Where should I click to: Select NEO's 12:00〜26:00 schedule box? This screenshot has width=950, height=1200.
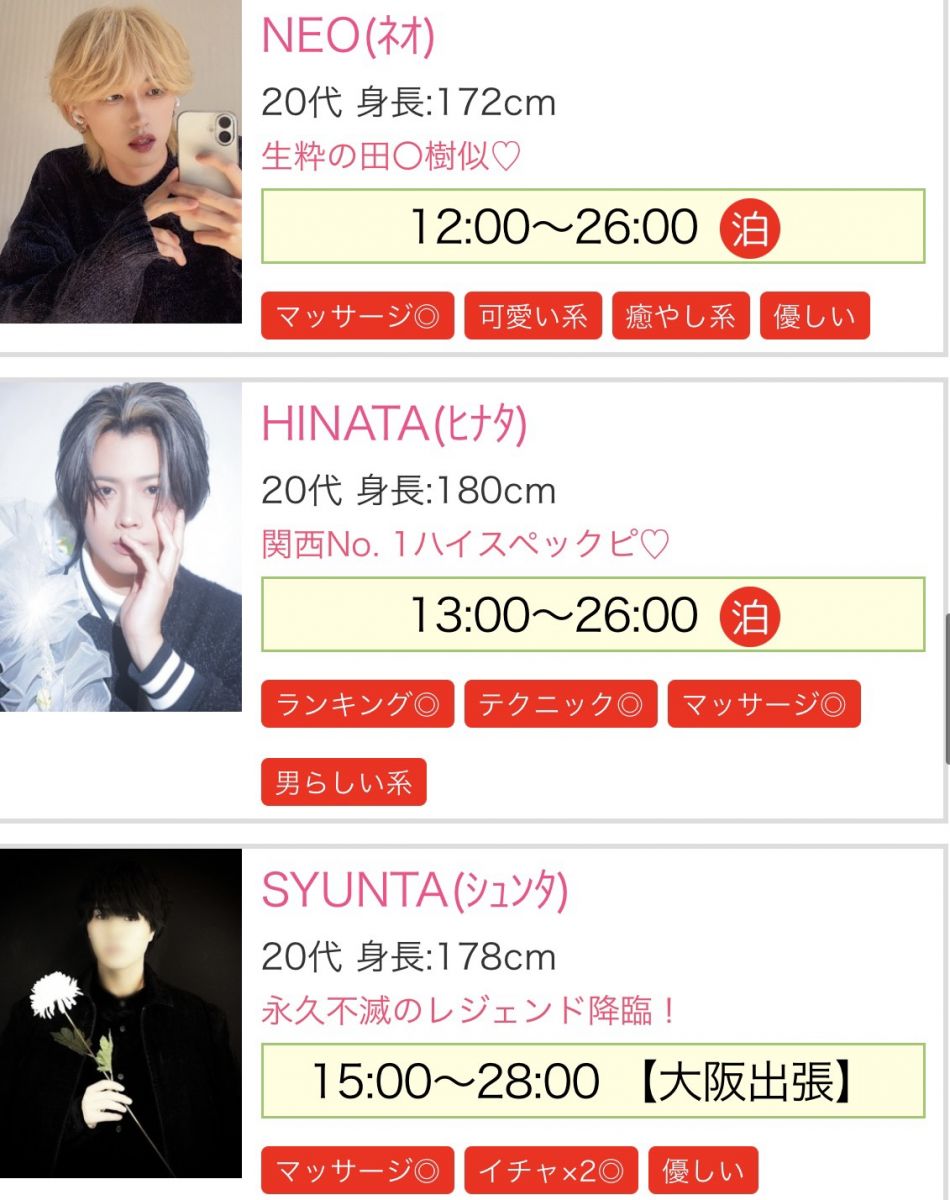pos(593,228)
